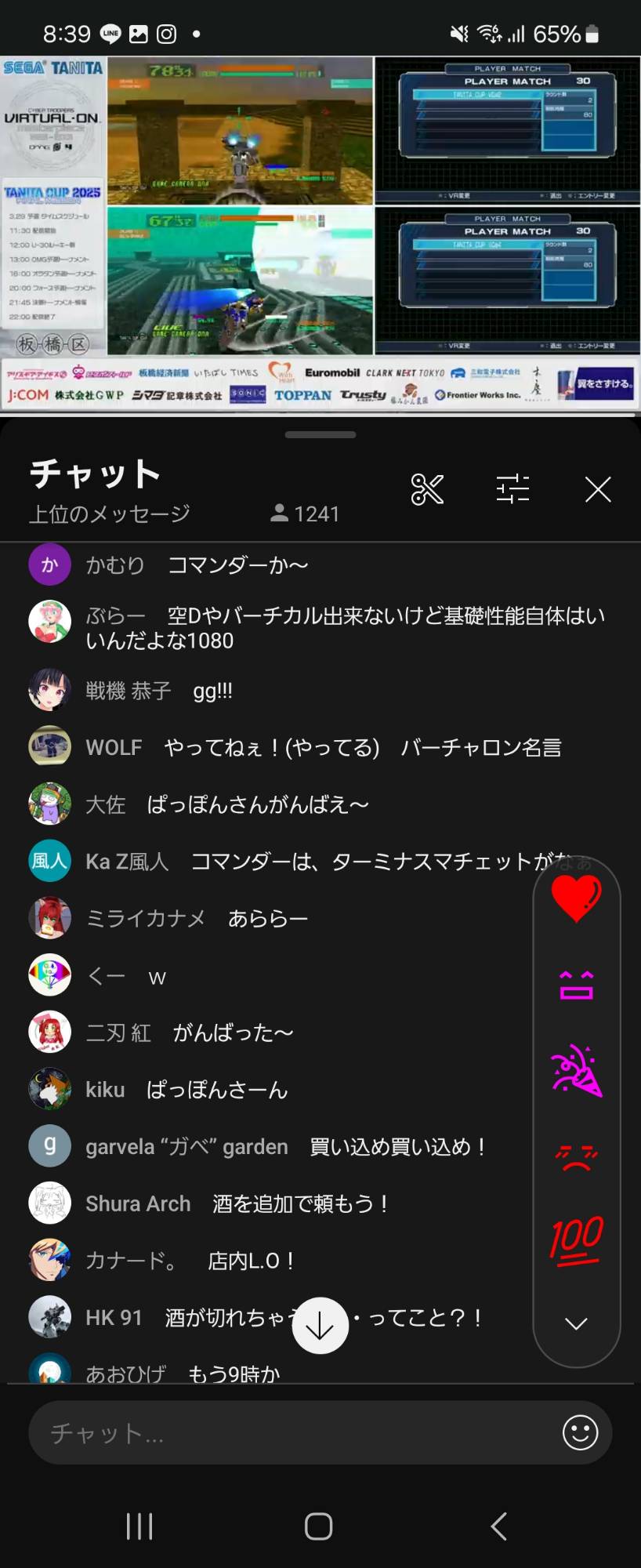The image size is (641, 1568).
Task: Go to the home screen
Action: coord(319,1526)
